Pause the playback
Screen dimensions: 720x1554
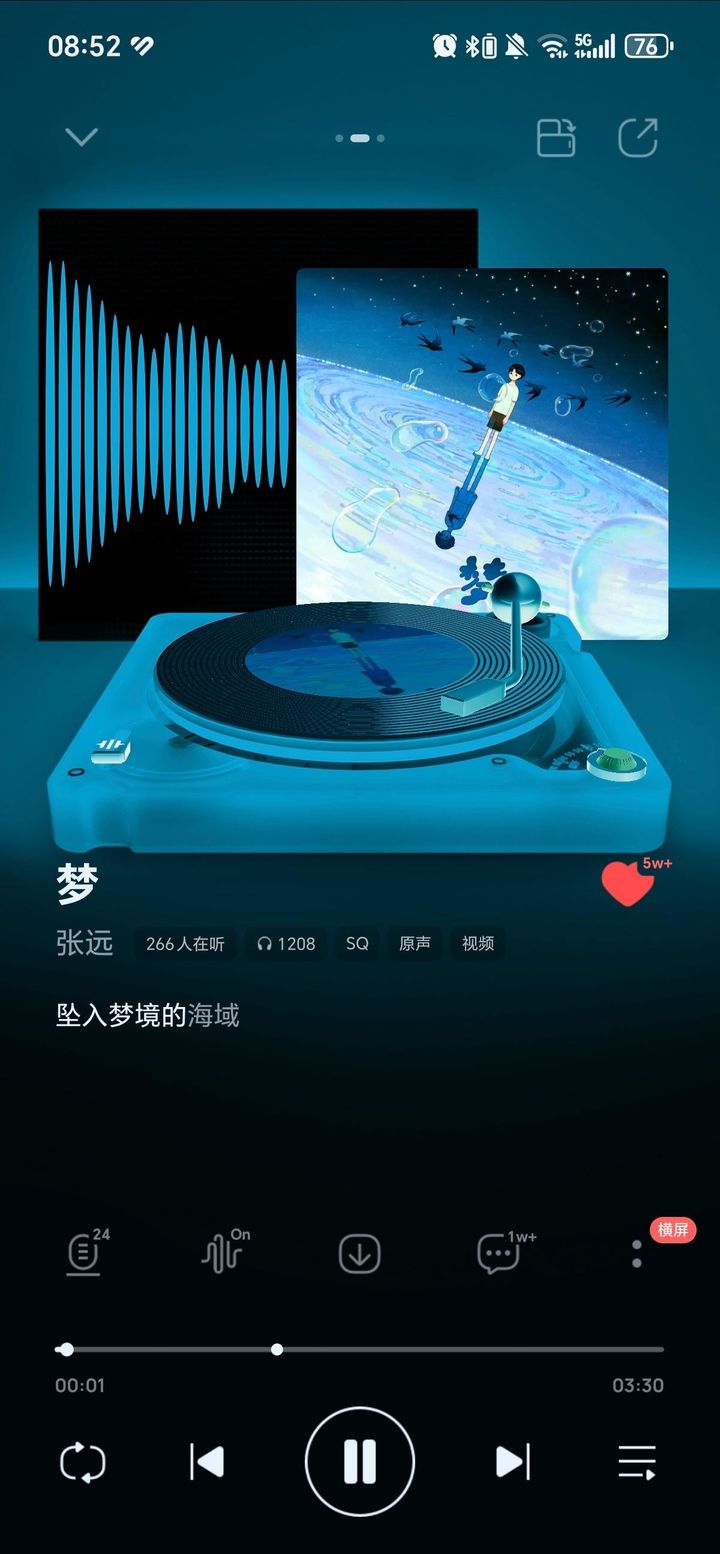[360, 1462]
